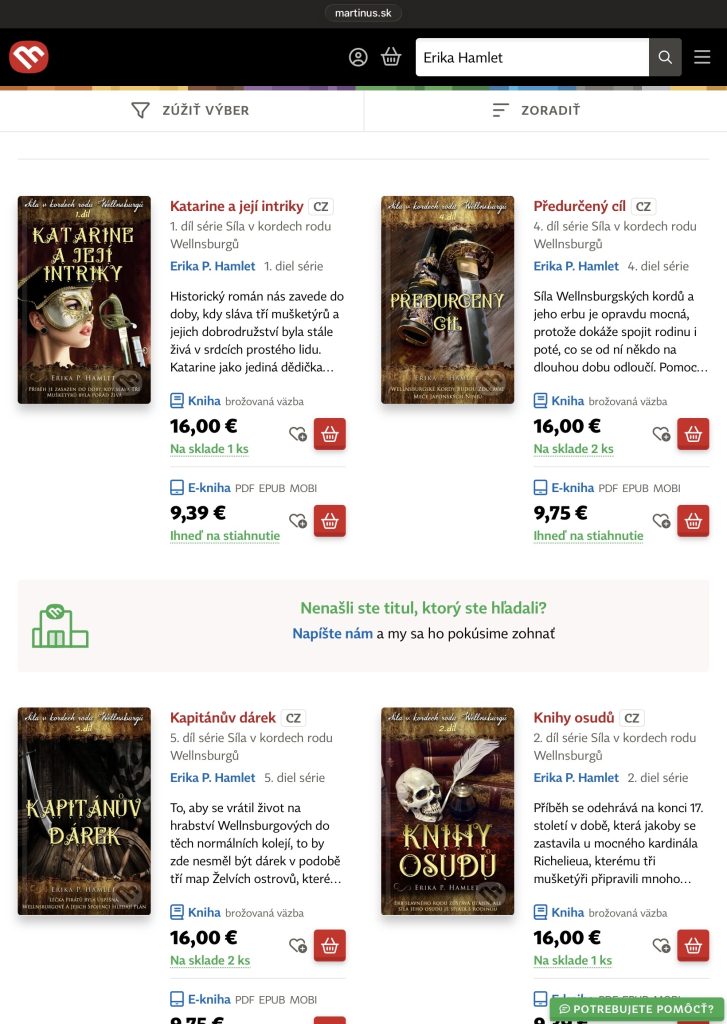Add Kapitánův dárek paperback to basket
This screenshot has width=727, height=1024.
[330, 945]
